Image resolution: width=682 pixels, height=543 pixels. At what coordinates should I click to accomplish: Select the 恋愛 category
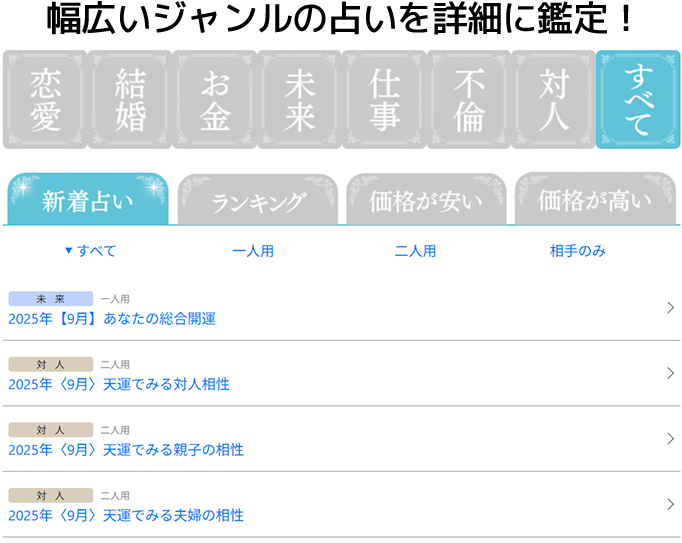tap(45, 100)
